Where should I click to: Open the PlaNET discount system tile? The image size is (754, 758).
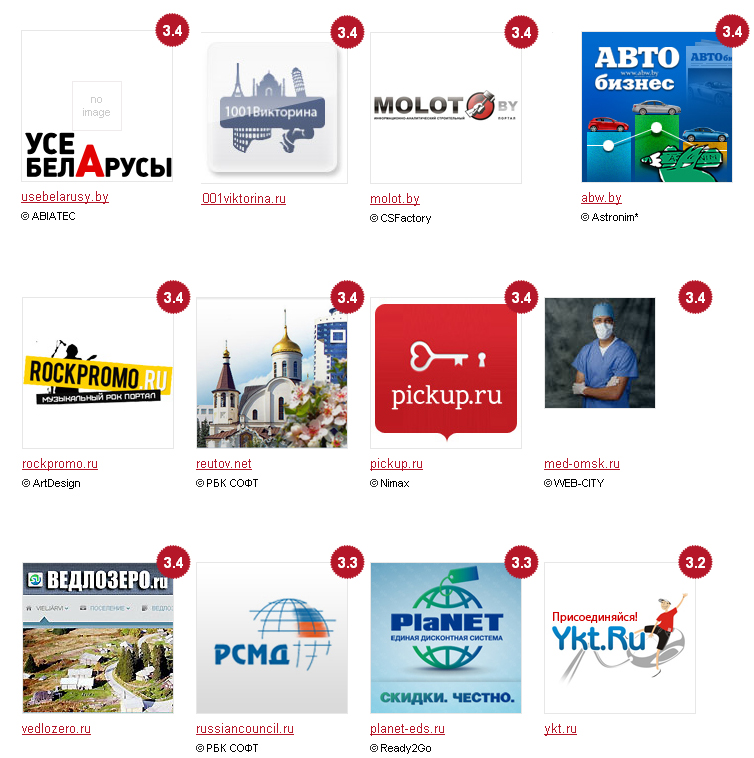(446, 637)
